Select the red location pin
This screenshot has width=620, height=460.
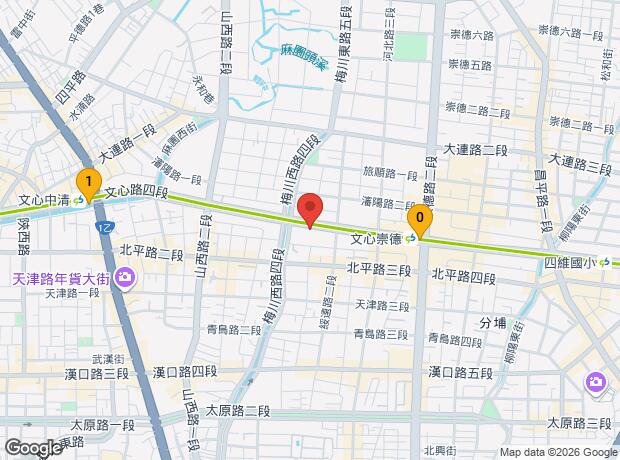coord(311,209)
